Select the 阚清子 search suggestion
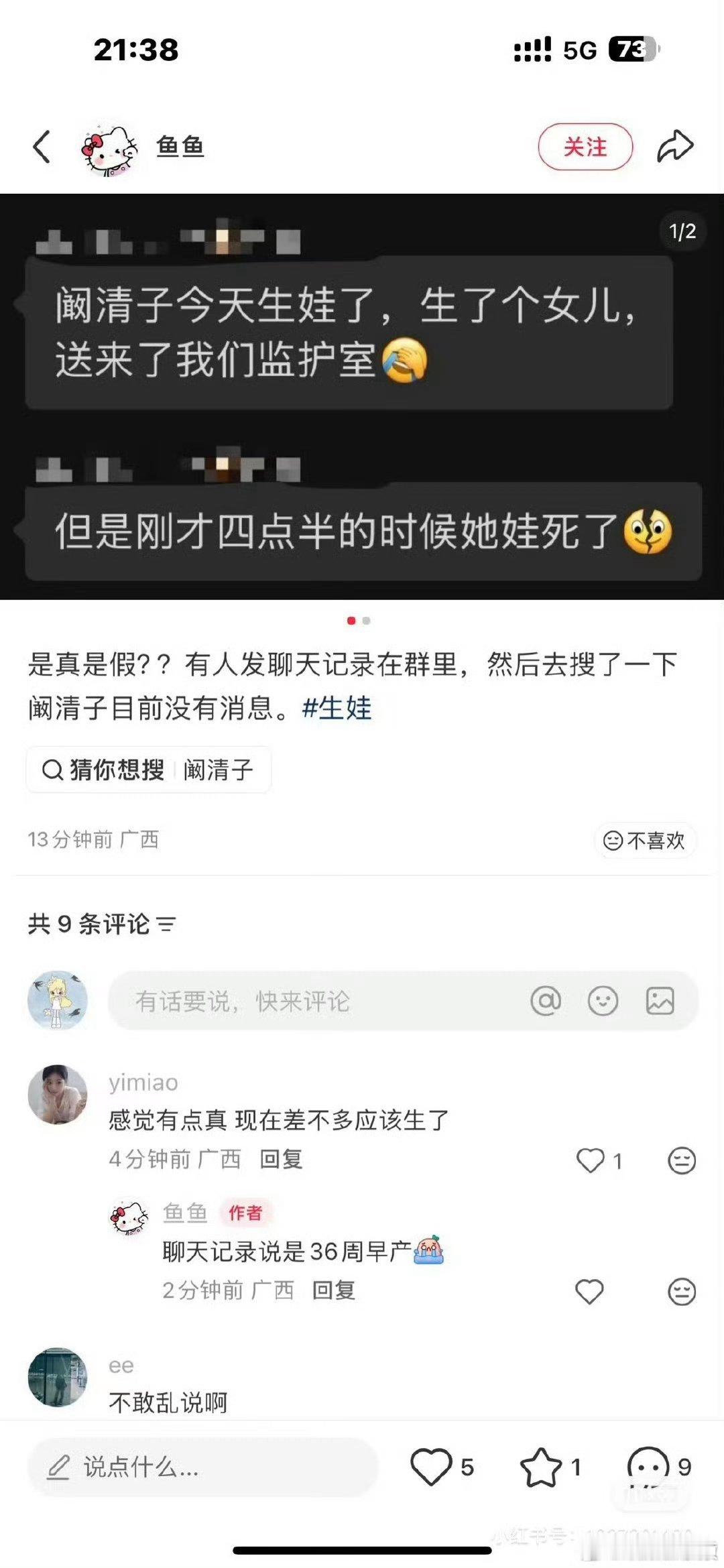 (x=219, y=771)
